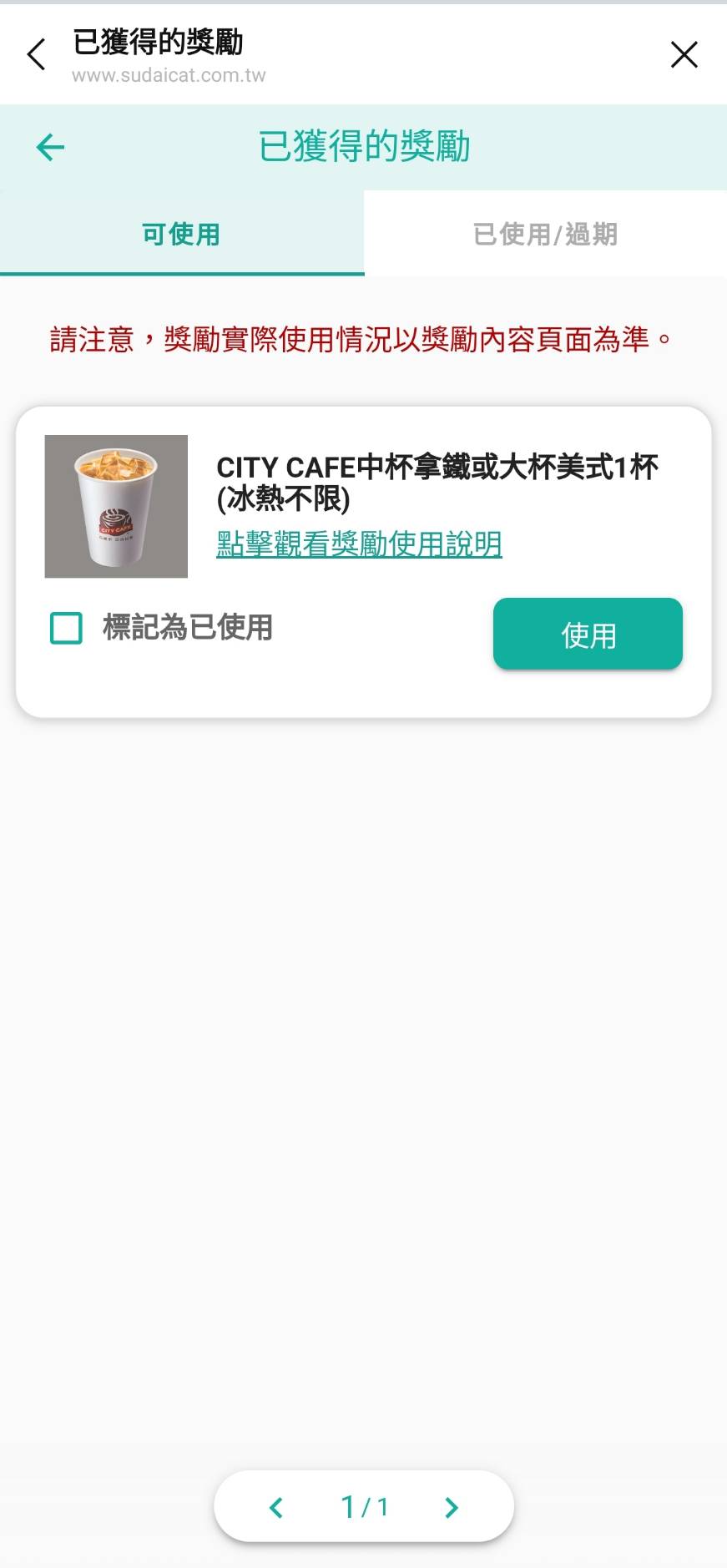Check the 標記為已使用 checkbox
Image resolution: width=727 pixels, height=1568 pixels.
click(67, 628)
